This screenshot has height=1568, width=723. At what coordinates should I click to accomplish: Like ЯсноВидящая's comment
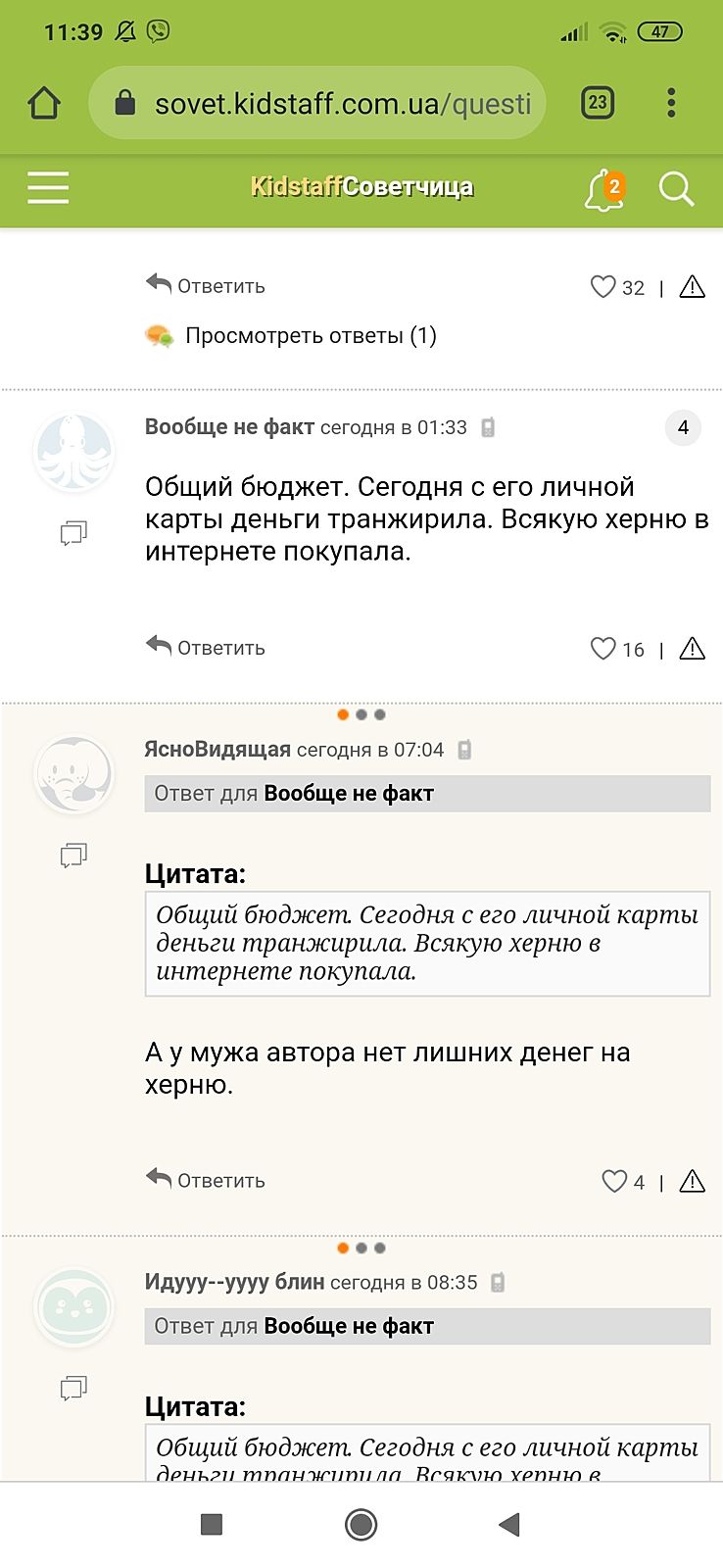[x=613, y=1181]
